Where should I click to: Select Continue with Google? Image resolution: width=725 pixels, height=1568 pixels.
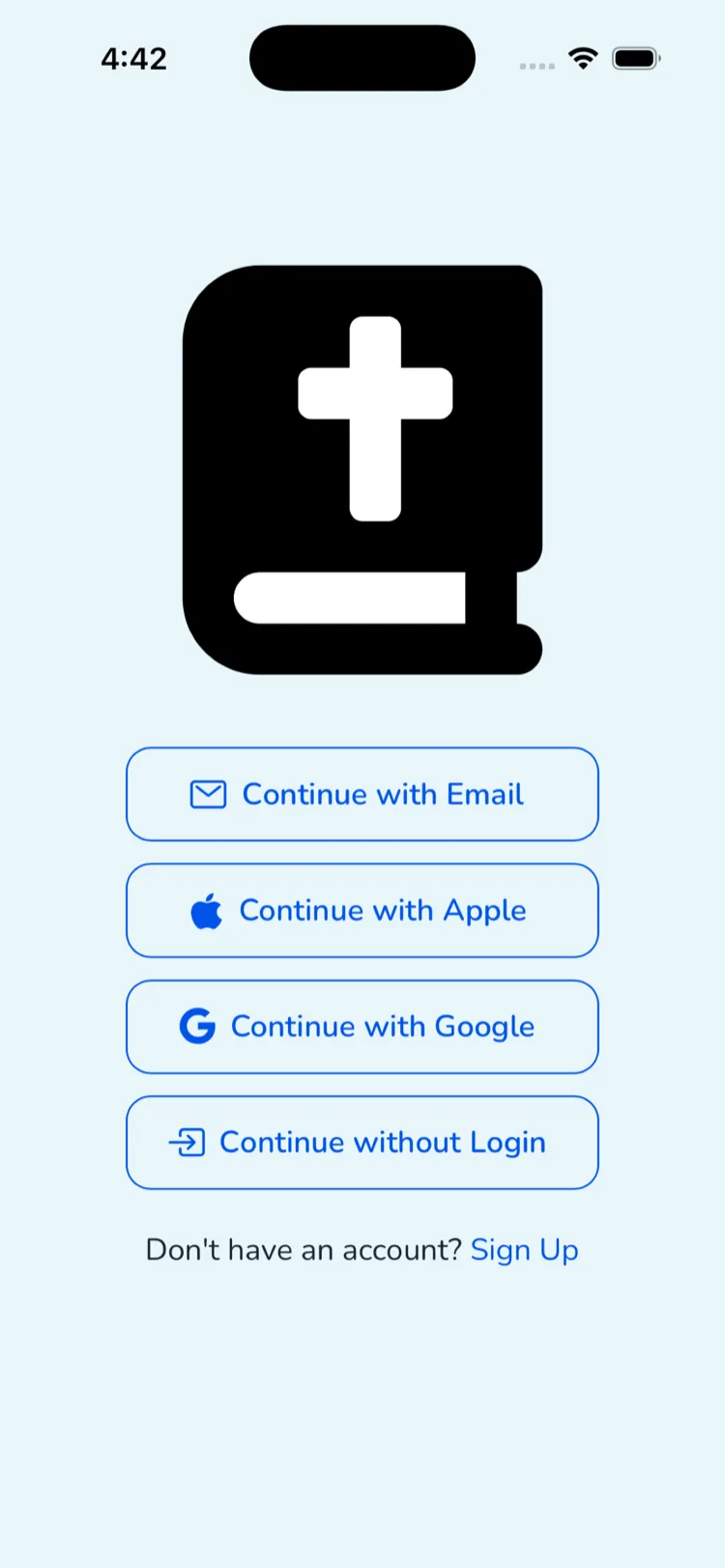(x=362, y=1027)
